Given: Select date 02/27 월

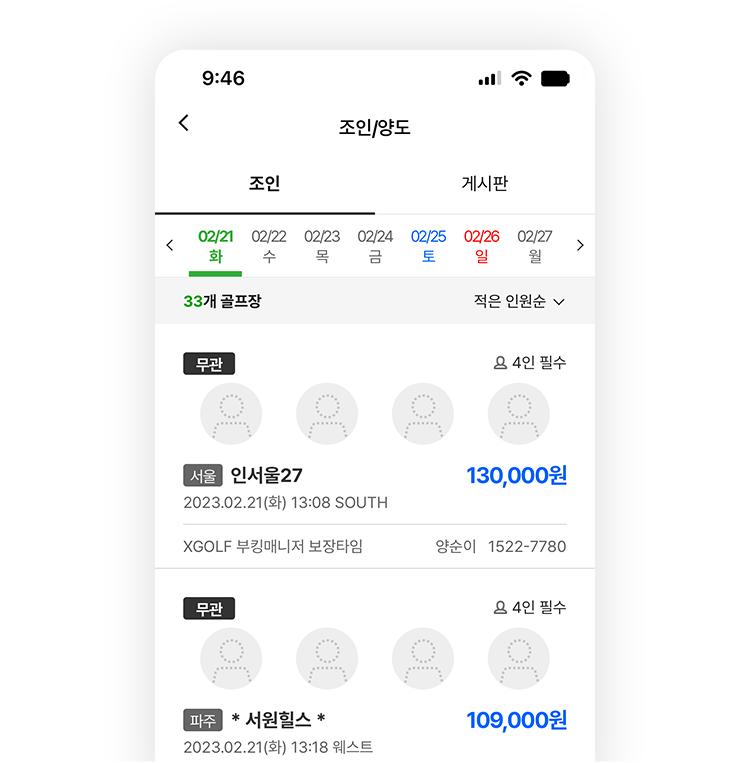Looking at the screenshot, I should 534,245.
